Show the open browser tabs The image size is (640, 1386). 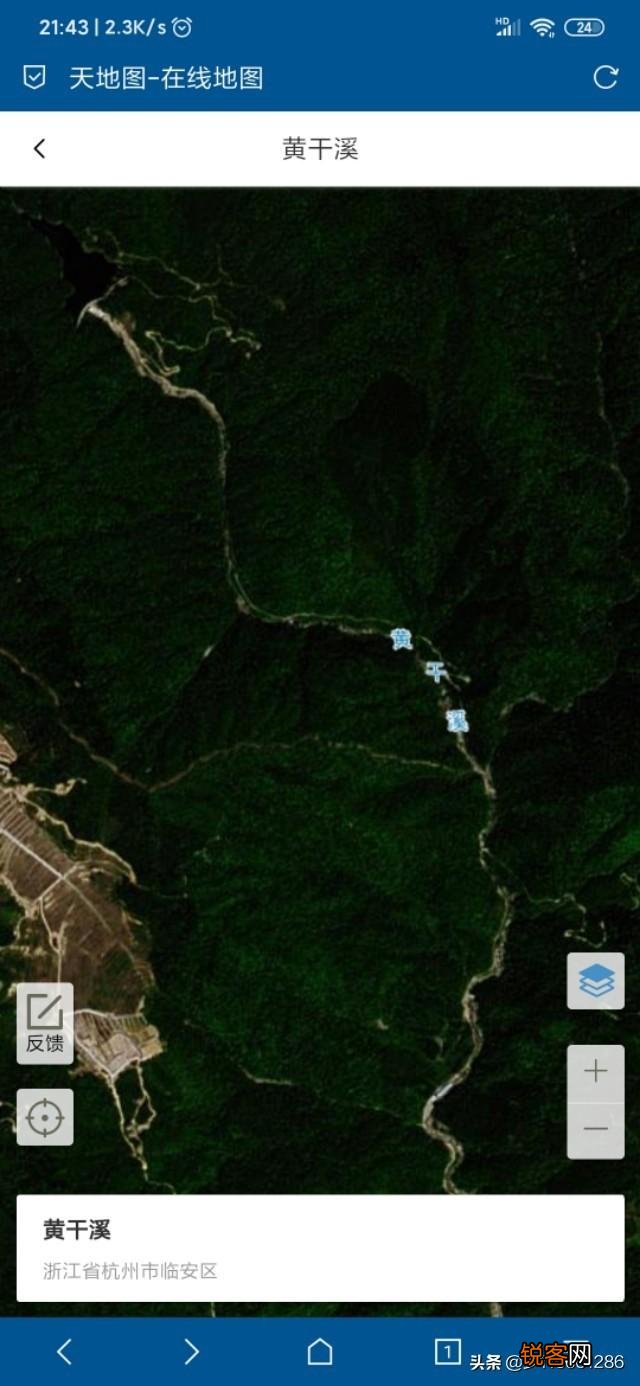[448, 1352]
